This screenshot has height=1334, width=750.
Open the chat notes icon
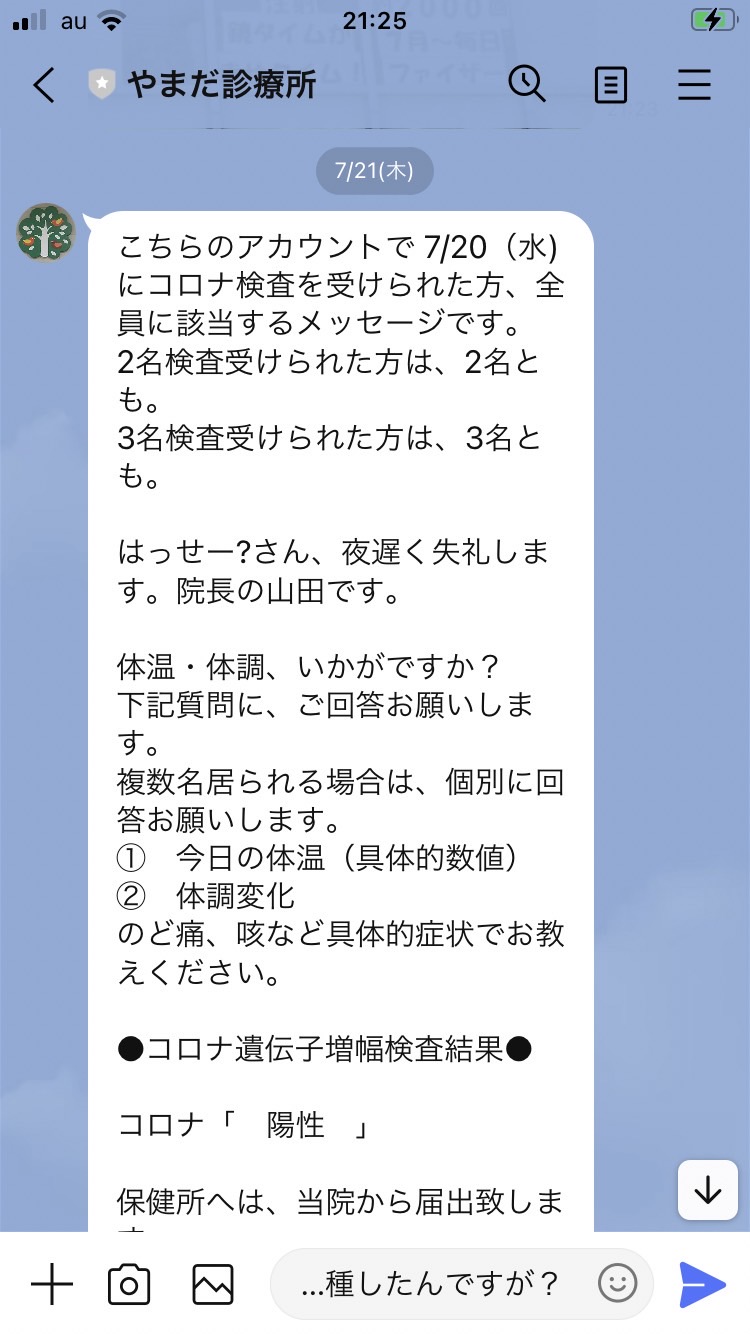(611, 85)
